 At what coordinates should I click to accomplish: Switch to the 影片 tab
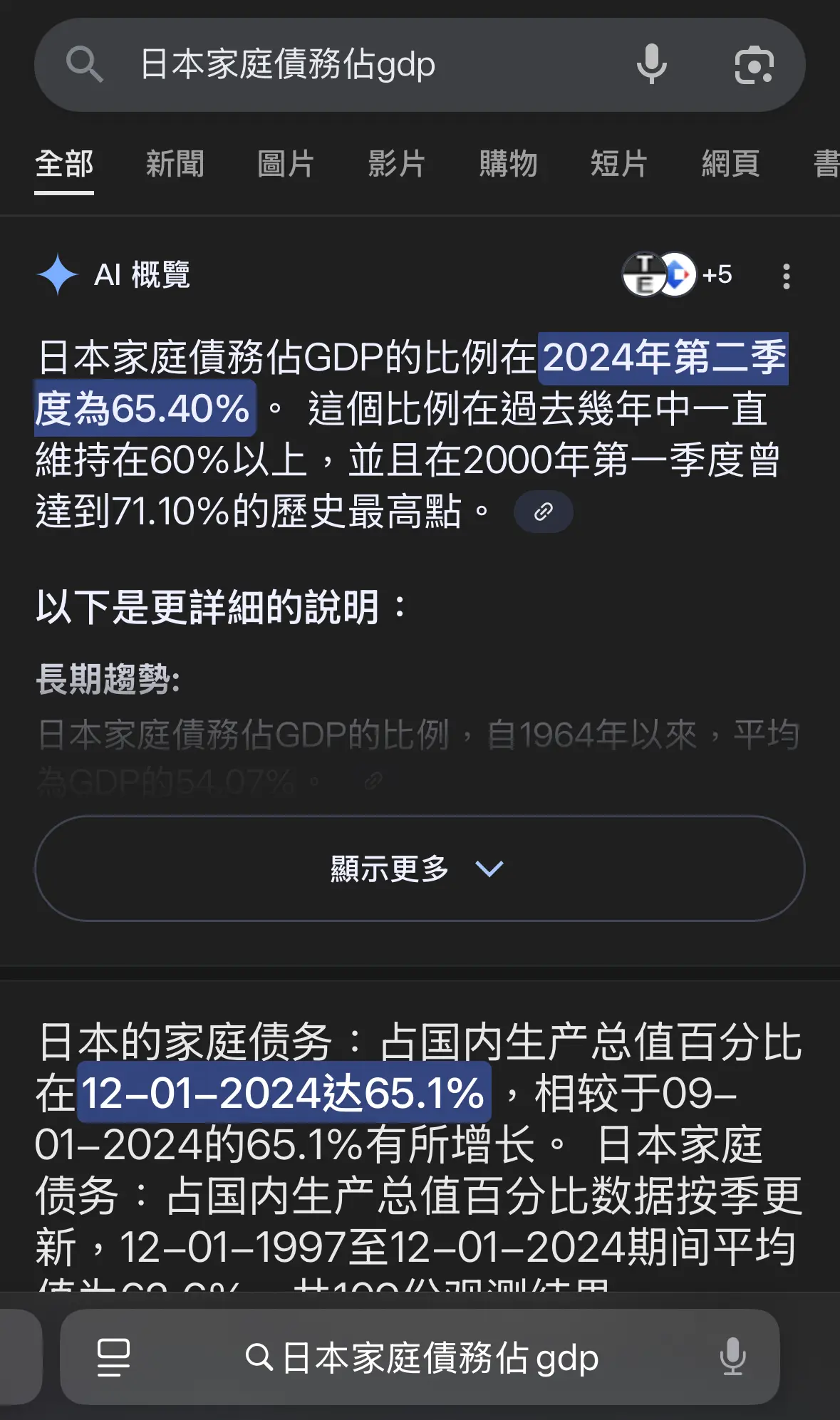coord(397,164)
